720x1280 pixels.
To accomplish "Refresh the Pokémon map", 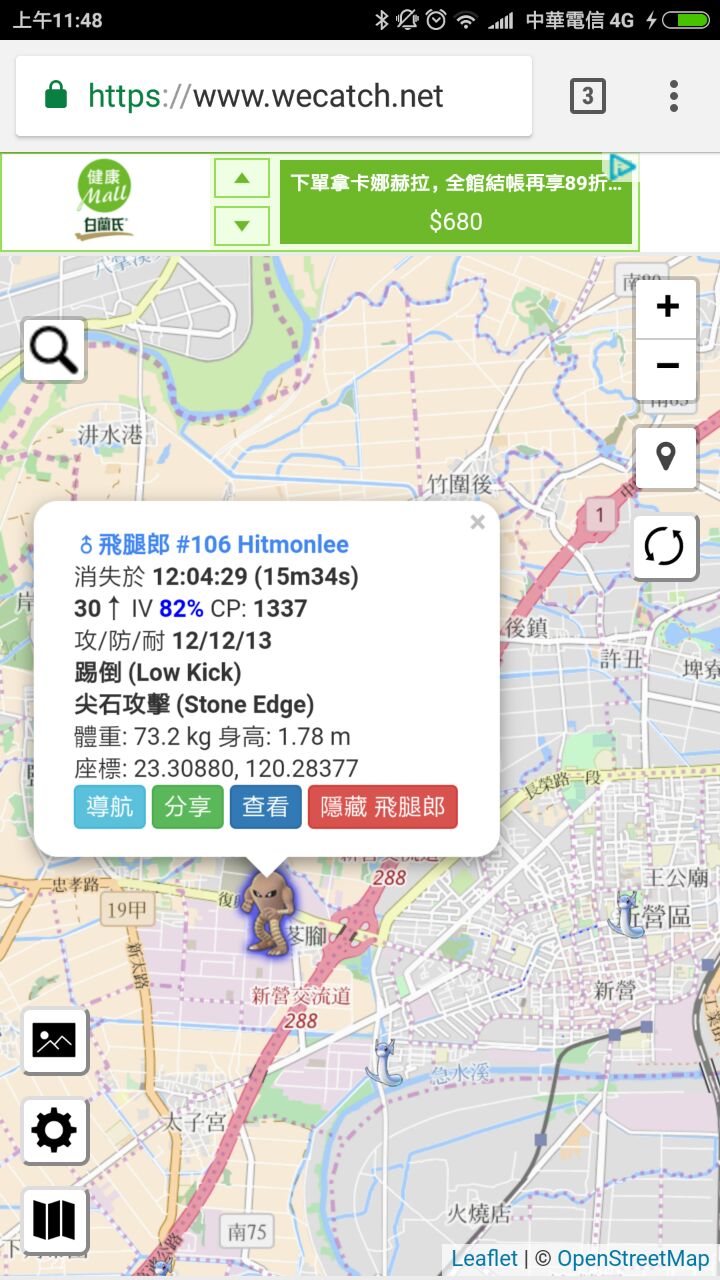I will click(665, 547).
